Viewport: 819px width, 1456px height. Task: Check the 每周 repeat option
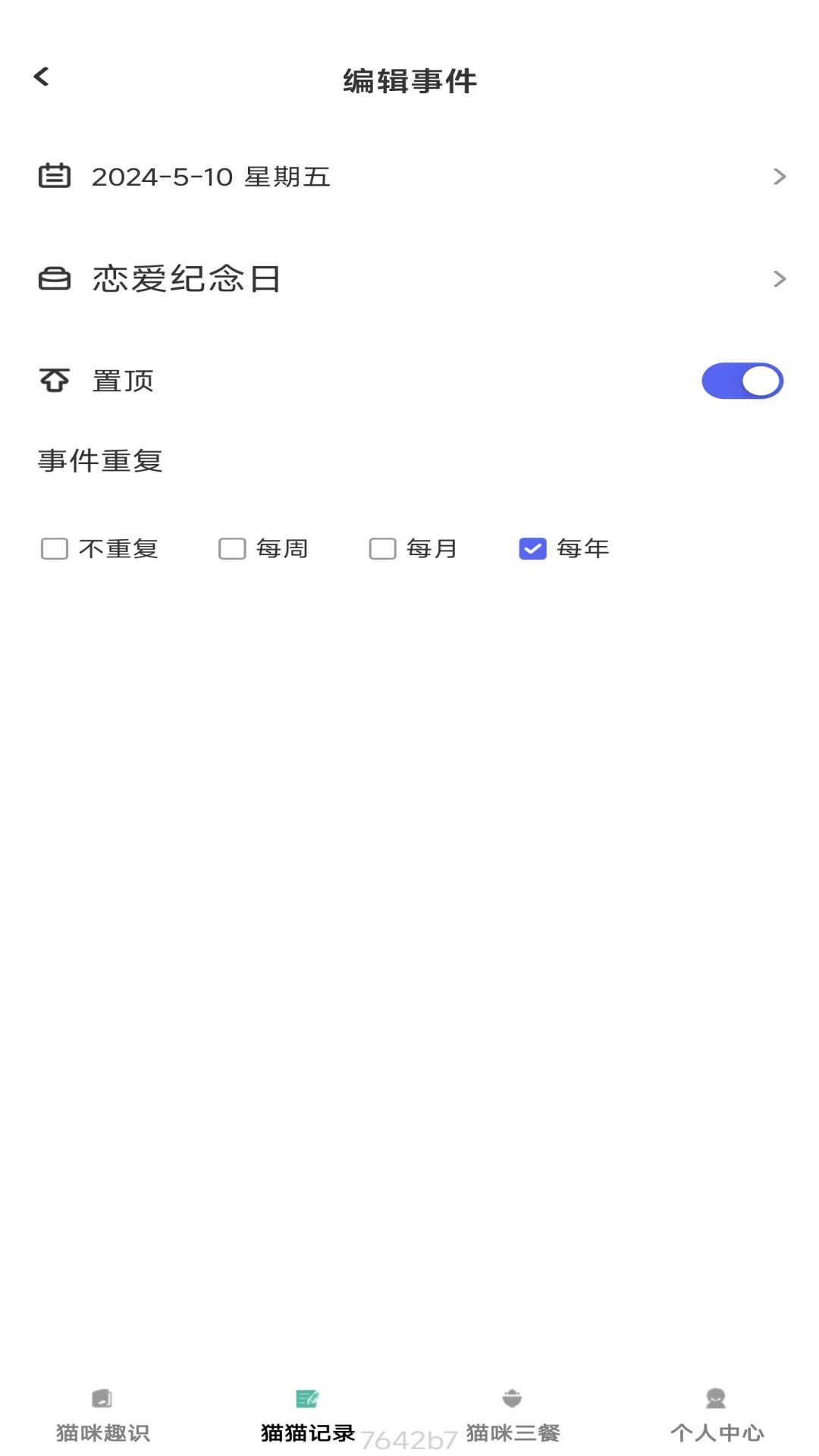pyautogui.click(x=232, y=548)
